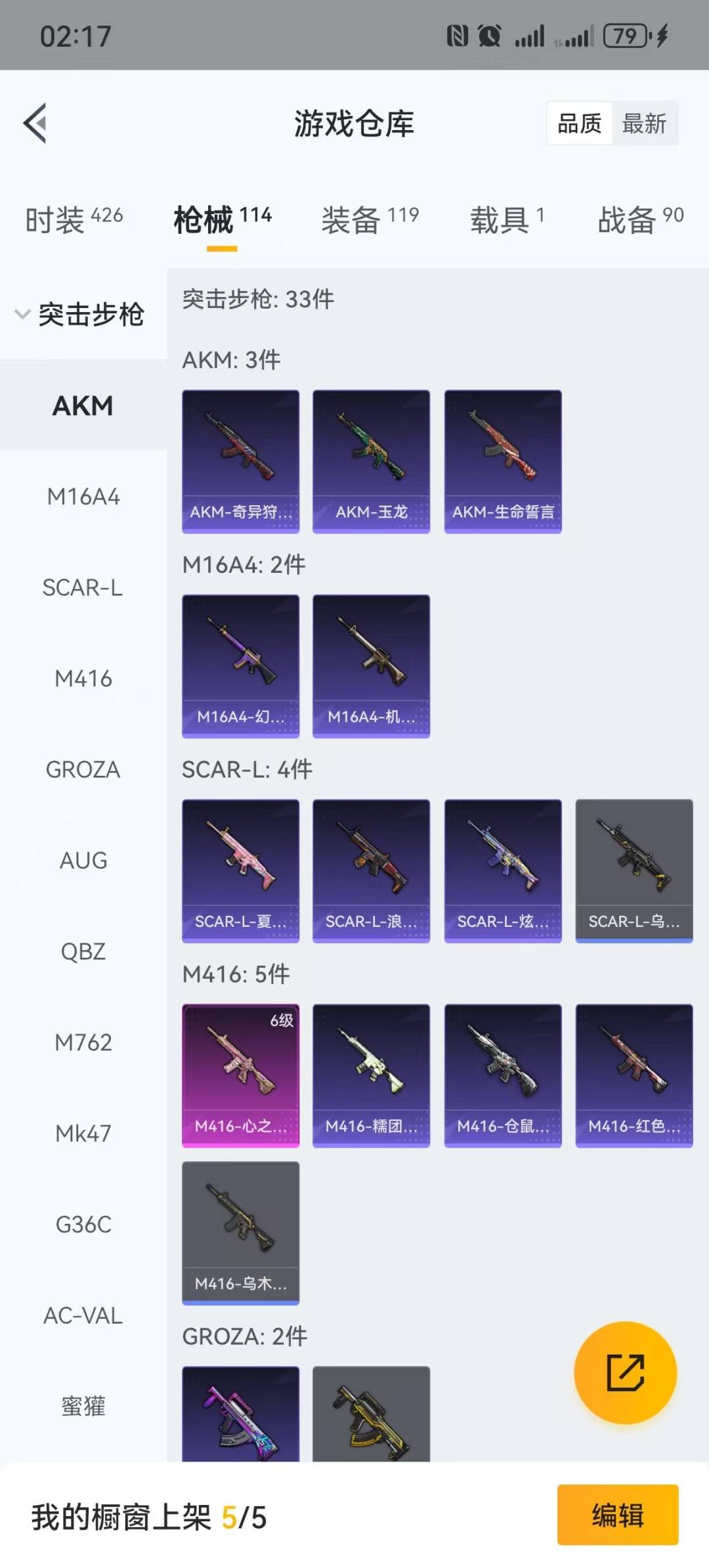Viewport: 709px width, 1568px height.
Task: Open the AKM-生命誓言 skin tile
Action: 503,462
